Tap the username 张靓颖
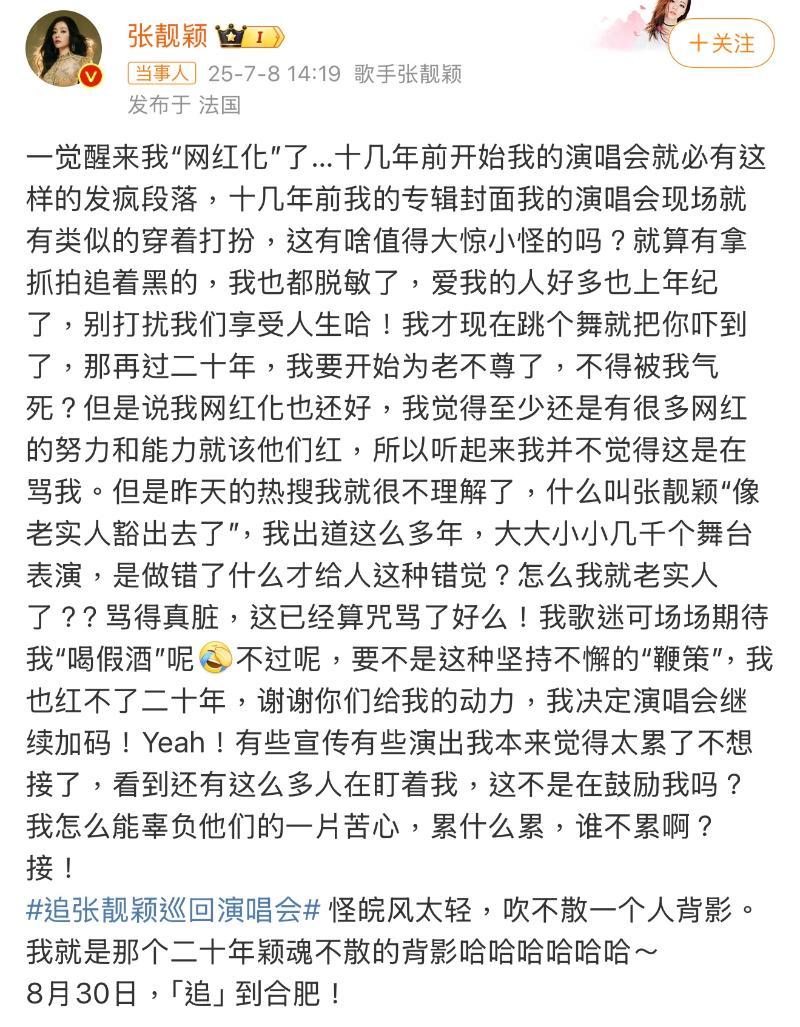Screen dimensions: 800x1027 [x=167, y=36]
